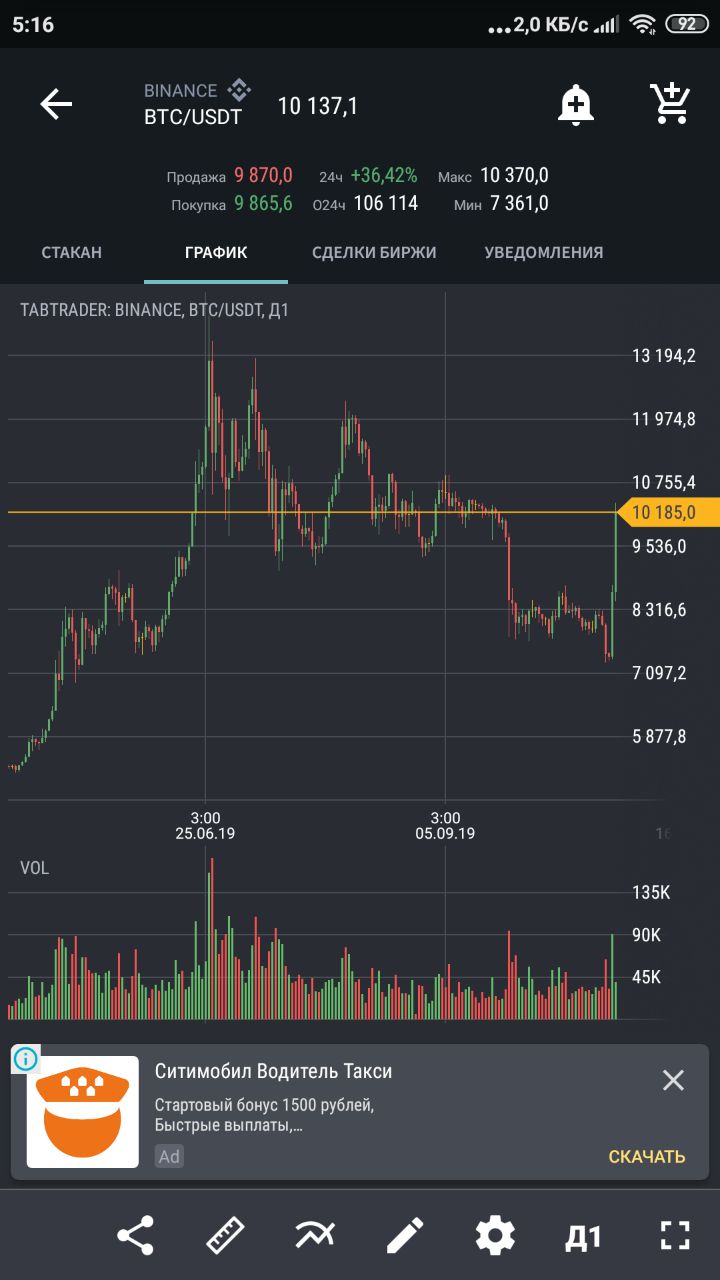Switch to the УВЕДОМЛЕНИЯ tab
720x1280 pixels.
click(x=544, y=253)
